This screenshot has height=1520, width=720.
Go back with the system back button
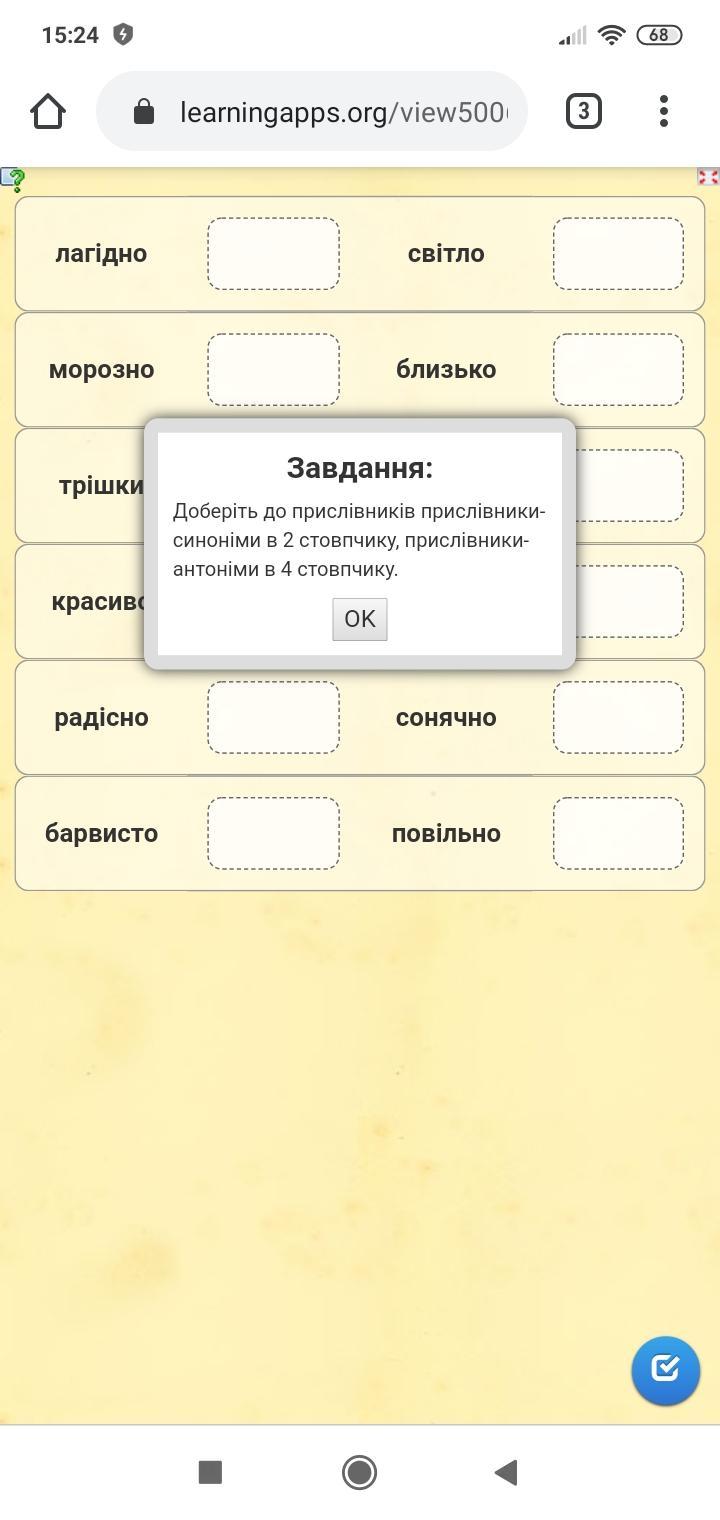506,1472
